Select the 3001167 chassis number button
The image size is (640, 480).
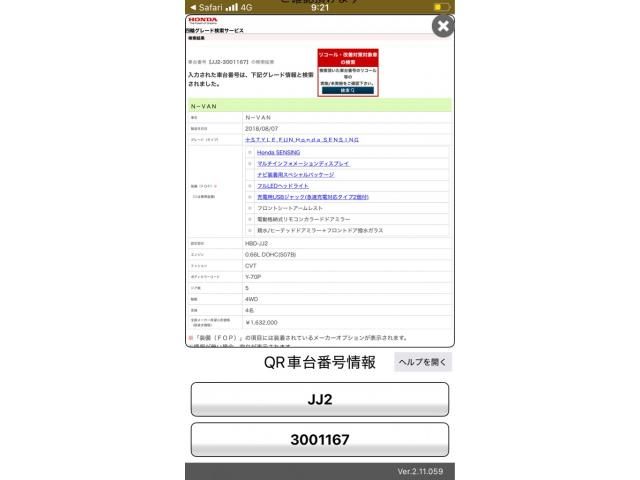[x=319, y=439]
